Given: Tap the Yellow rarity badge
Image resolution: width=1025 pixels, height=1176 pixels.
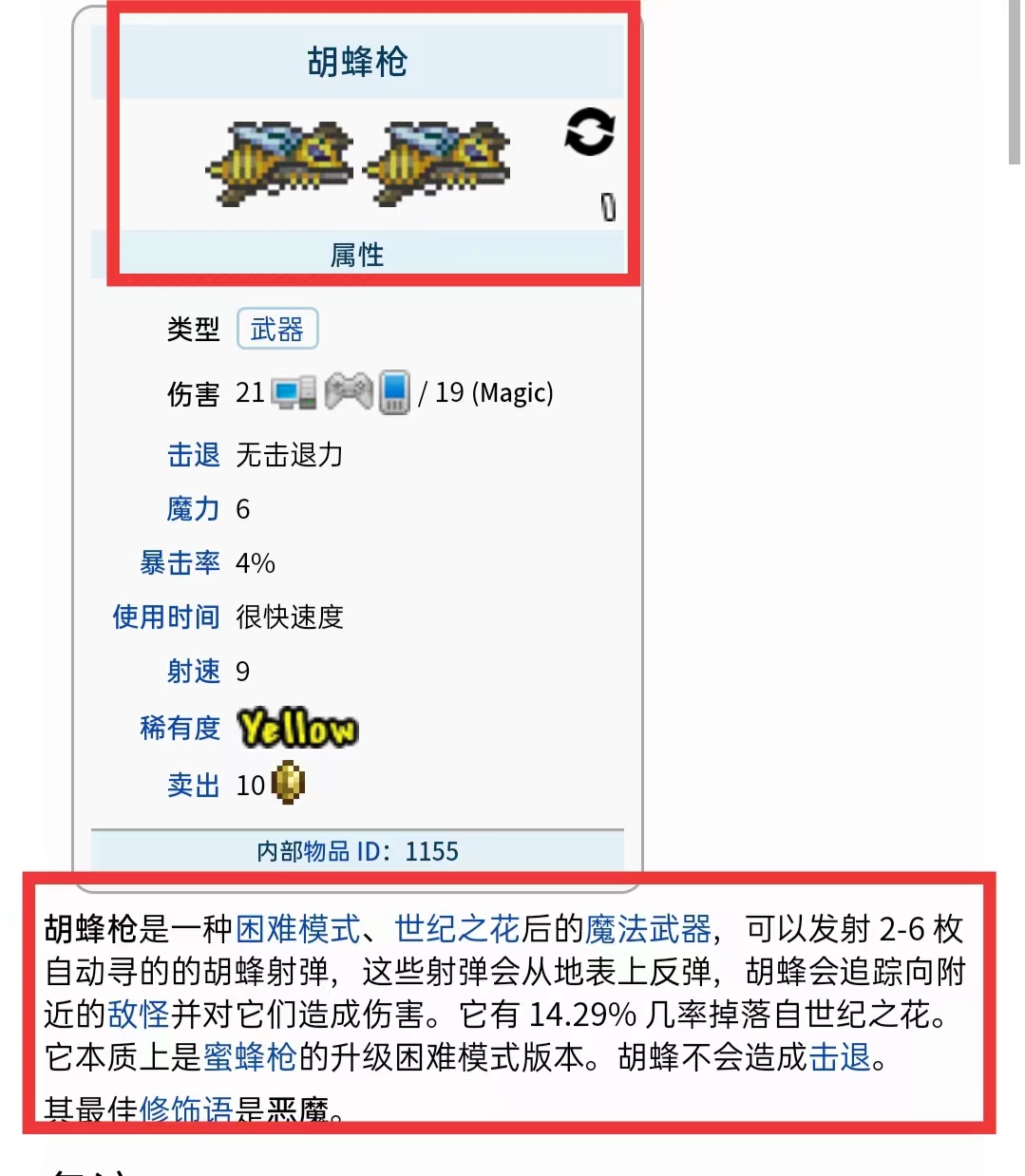Looking at the screenshot, I should click(x=297, y=728).
